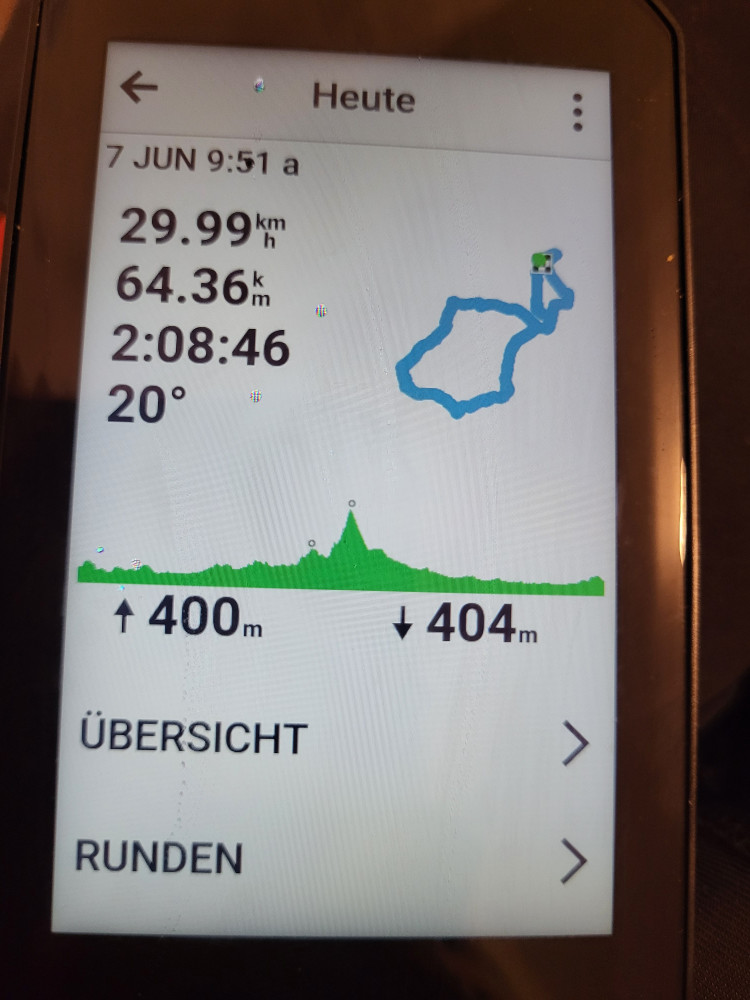Screen dimensions: 750x1000
Task: Open the three-dot overflow menu
Action: coord(577,113)
